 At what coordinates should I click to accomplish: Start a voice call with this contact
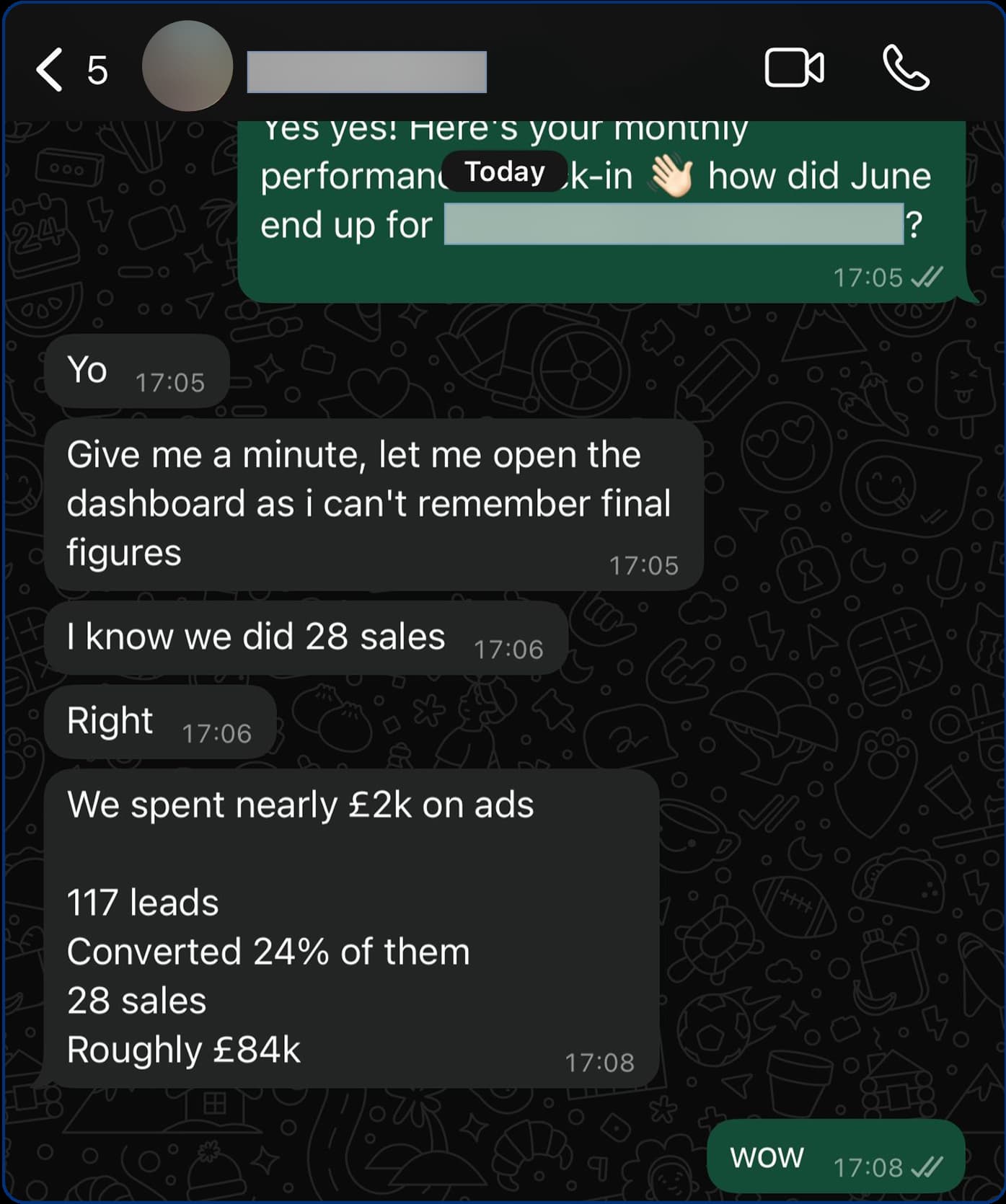[906, 68]
